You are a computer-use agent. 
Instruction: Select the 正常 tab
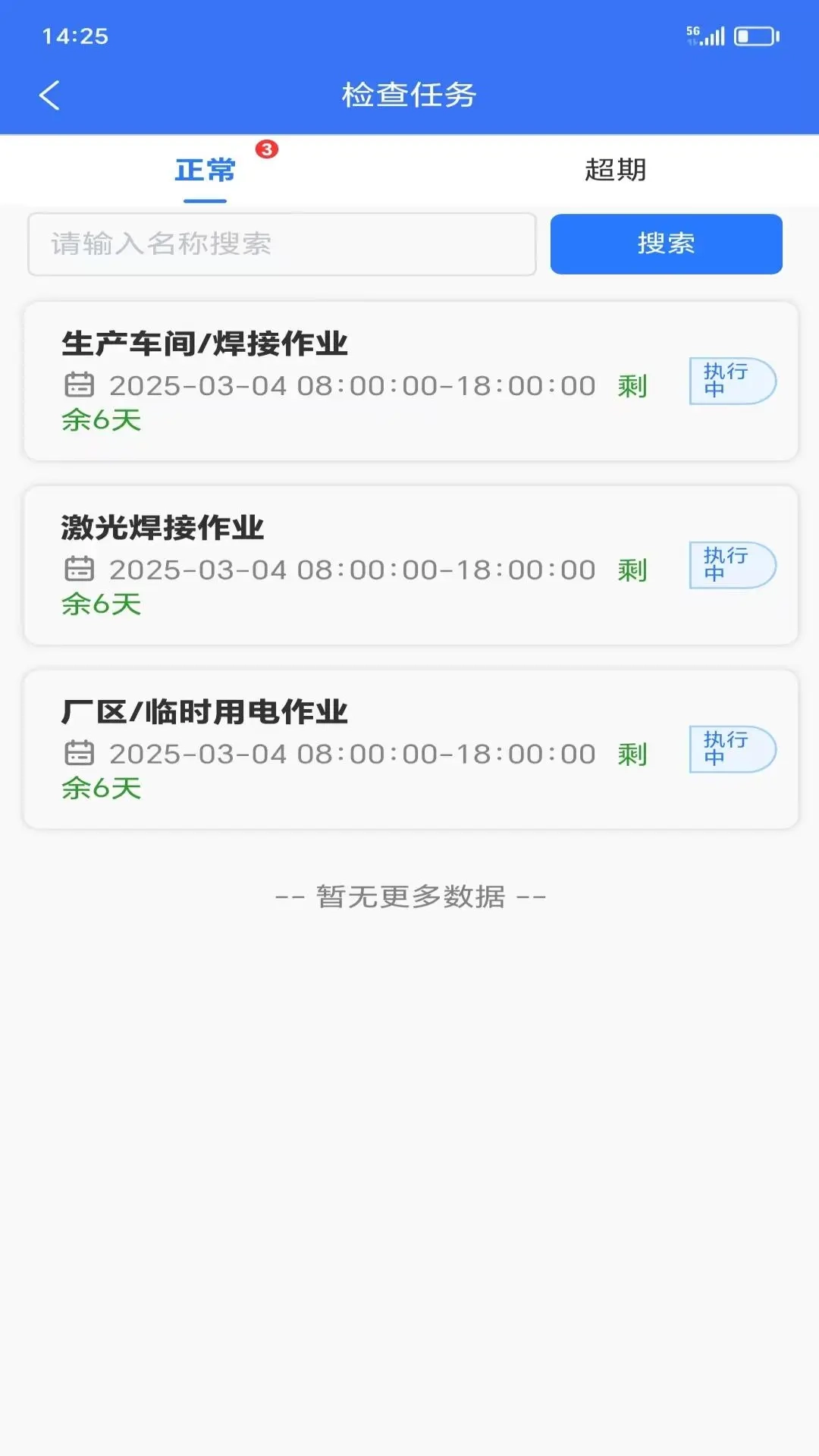205,170
